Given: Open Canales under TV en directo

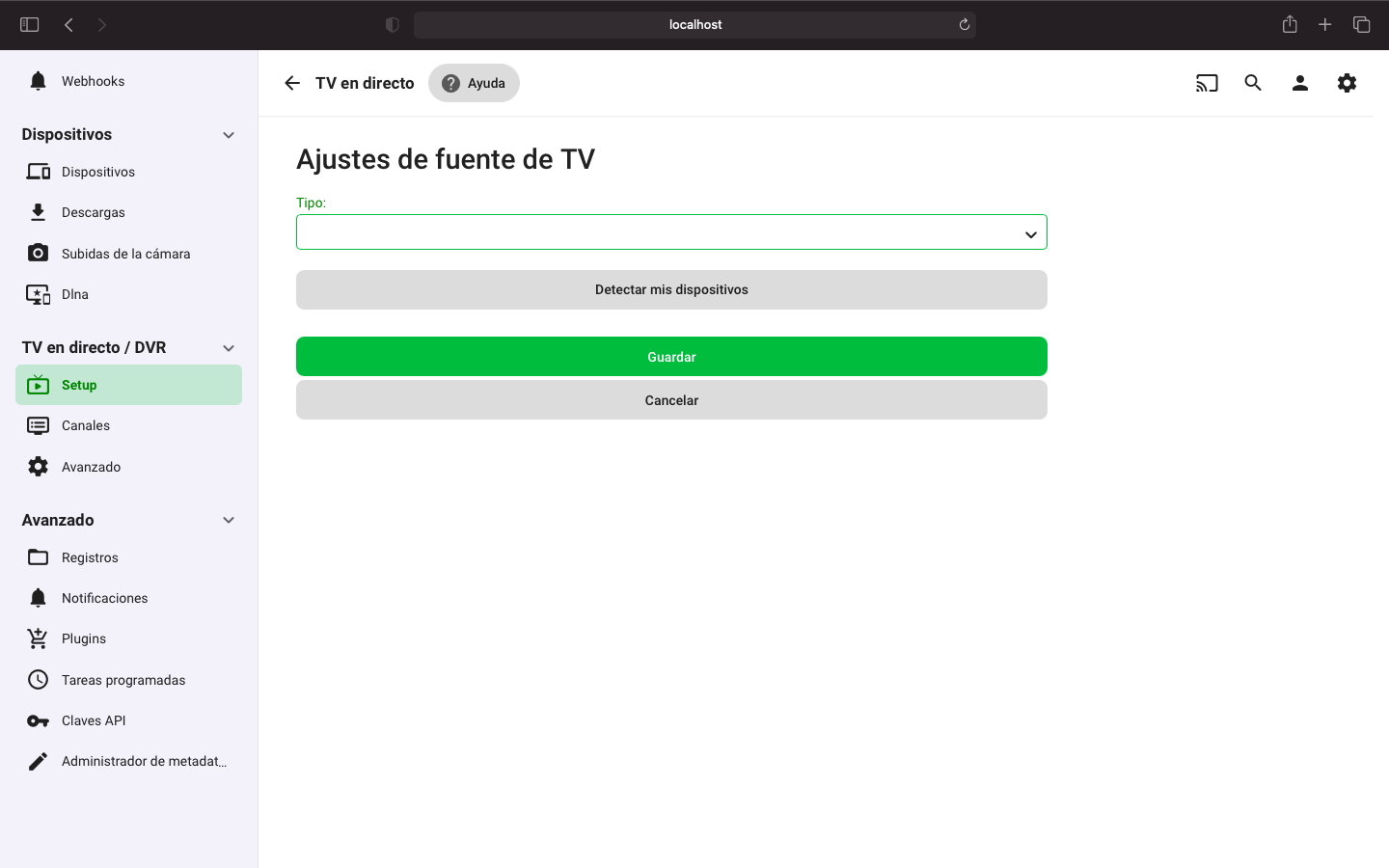Looking at the screenshot, I should tap(85, 425).
